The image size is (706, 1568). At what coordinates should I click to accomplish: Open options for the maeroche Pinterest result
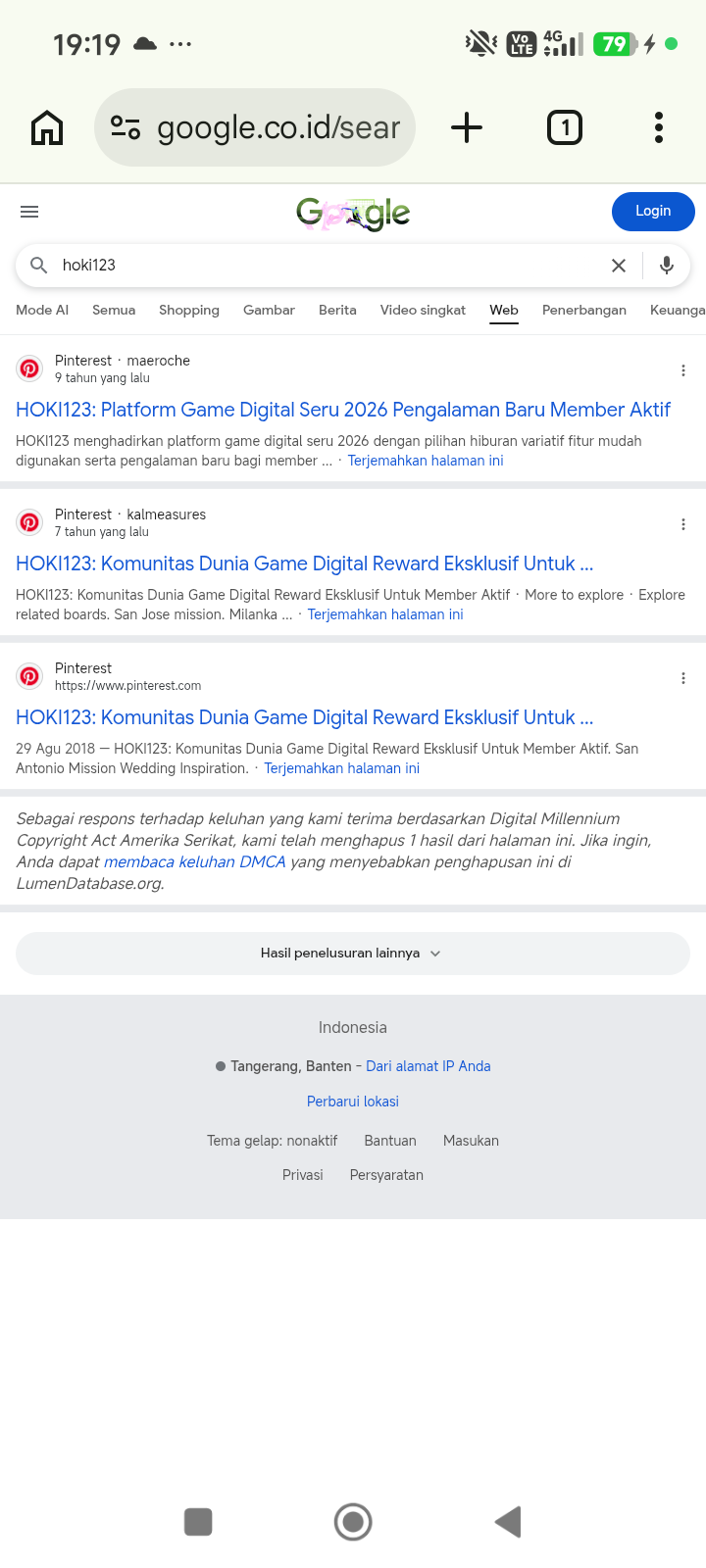tap(683, 370)
